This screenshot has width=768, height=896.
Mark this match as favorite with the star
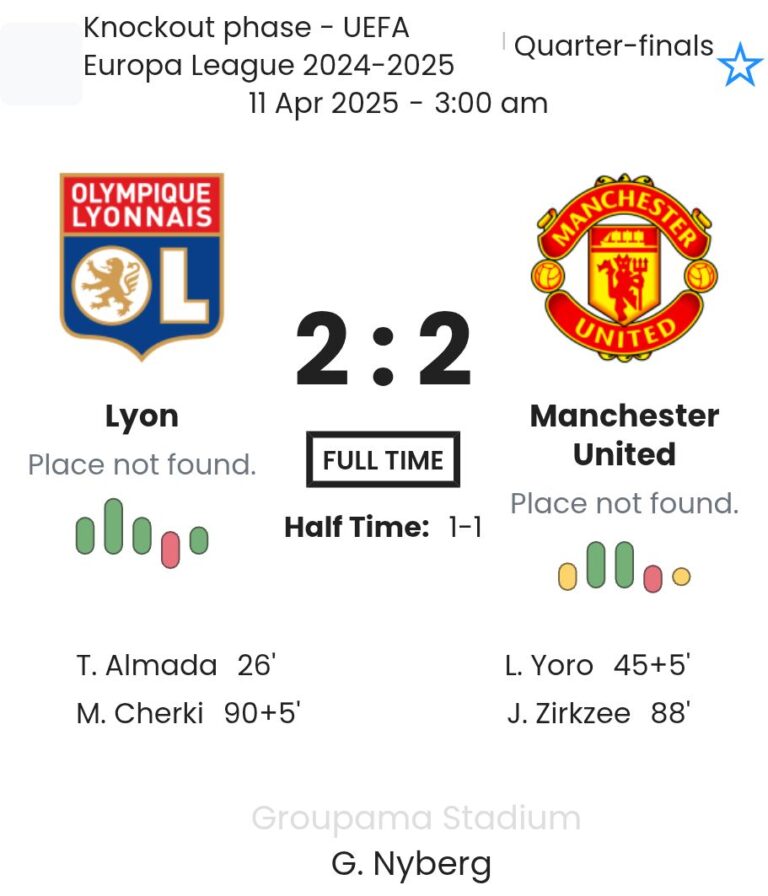[x=740, y=66]
